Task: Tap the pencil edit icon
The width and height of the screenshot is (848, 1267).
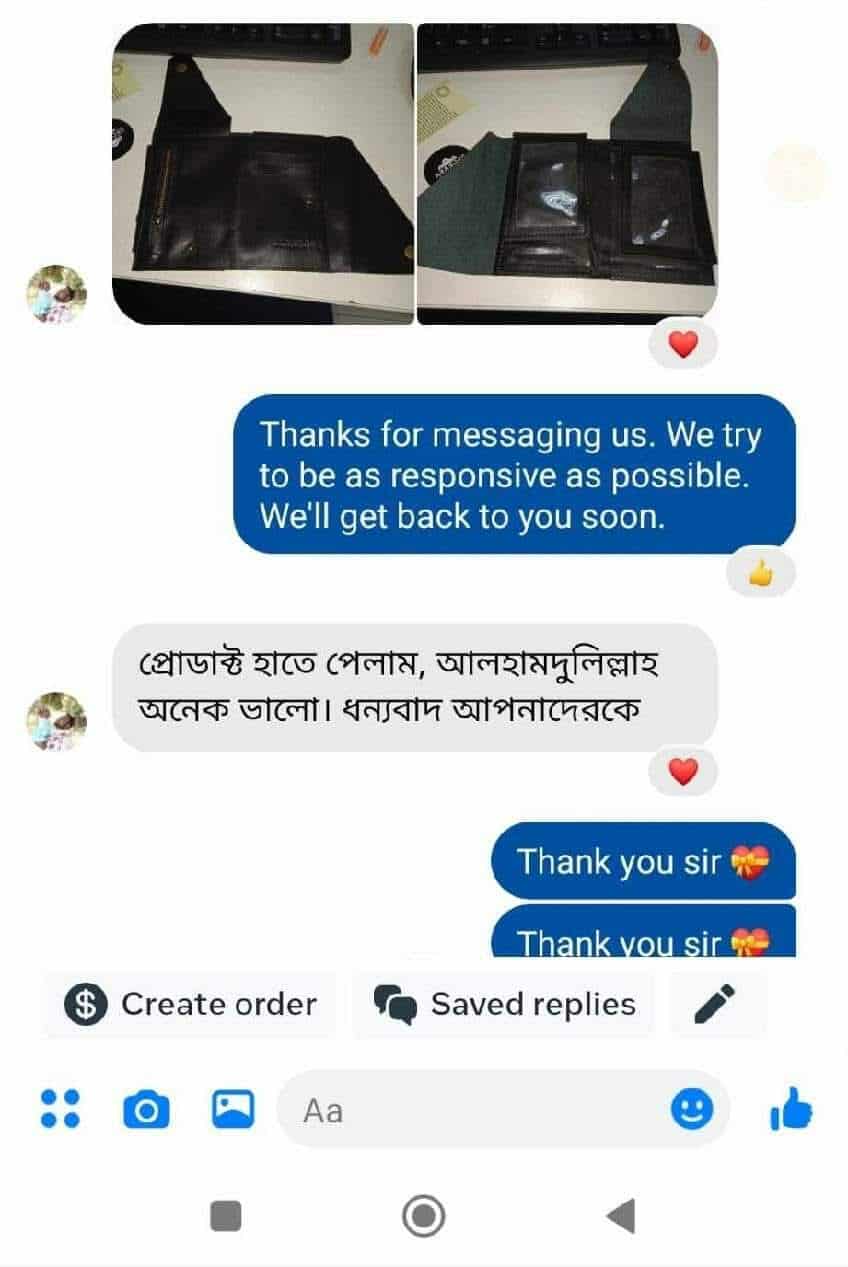Action: pos(715,1004)
